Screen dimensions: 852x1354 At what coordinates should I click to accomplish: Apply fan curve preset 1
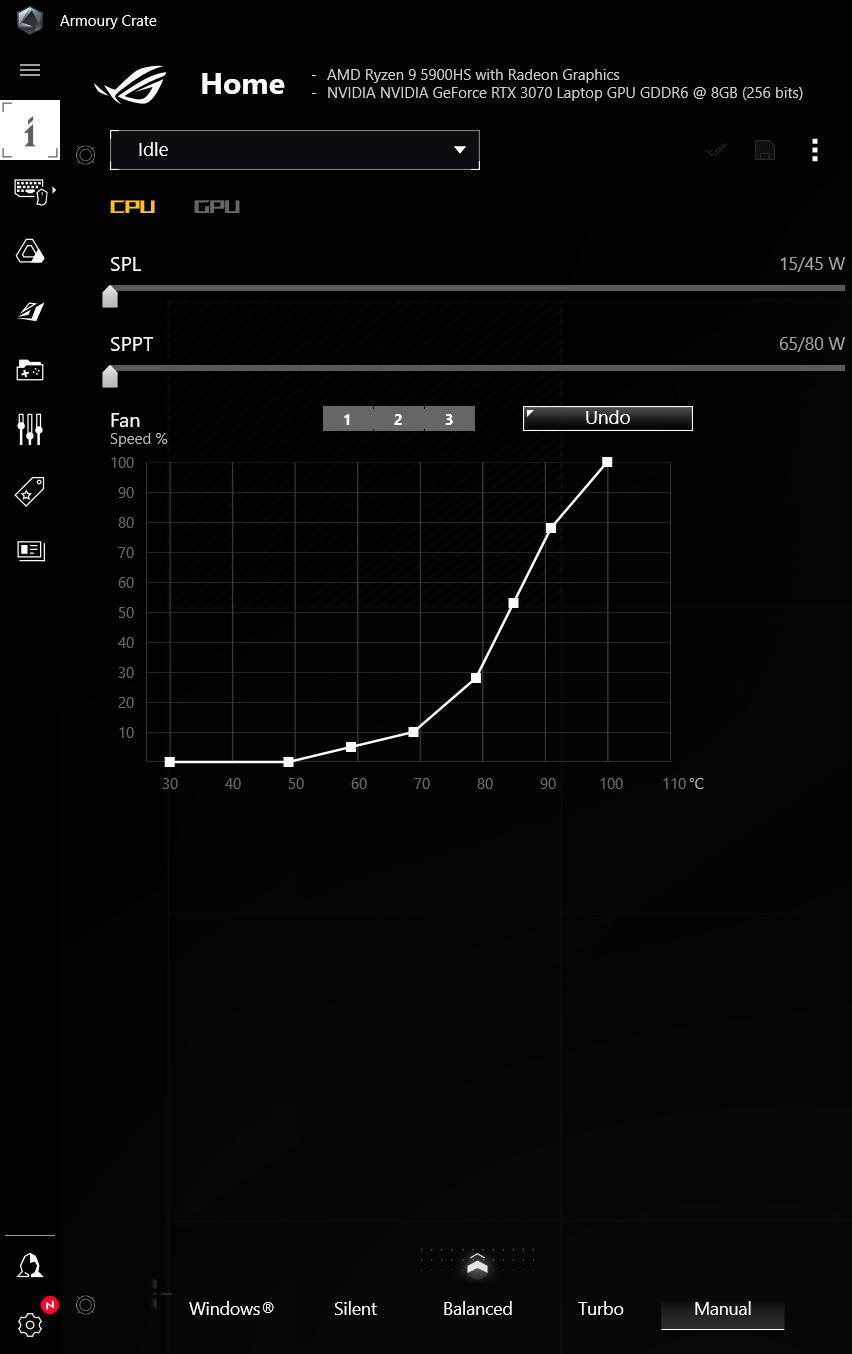tap(347, 419)
